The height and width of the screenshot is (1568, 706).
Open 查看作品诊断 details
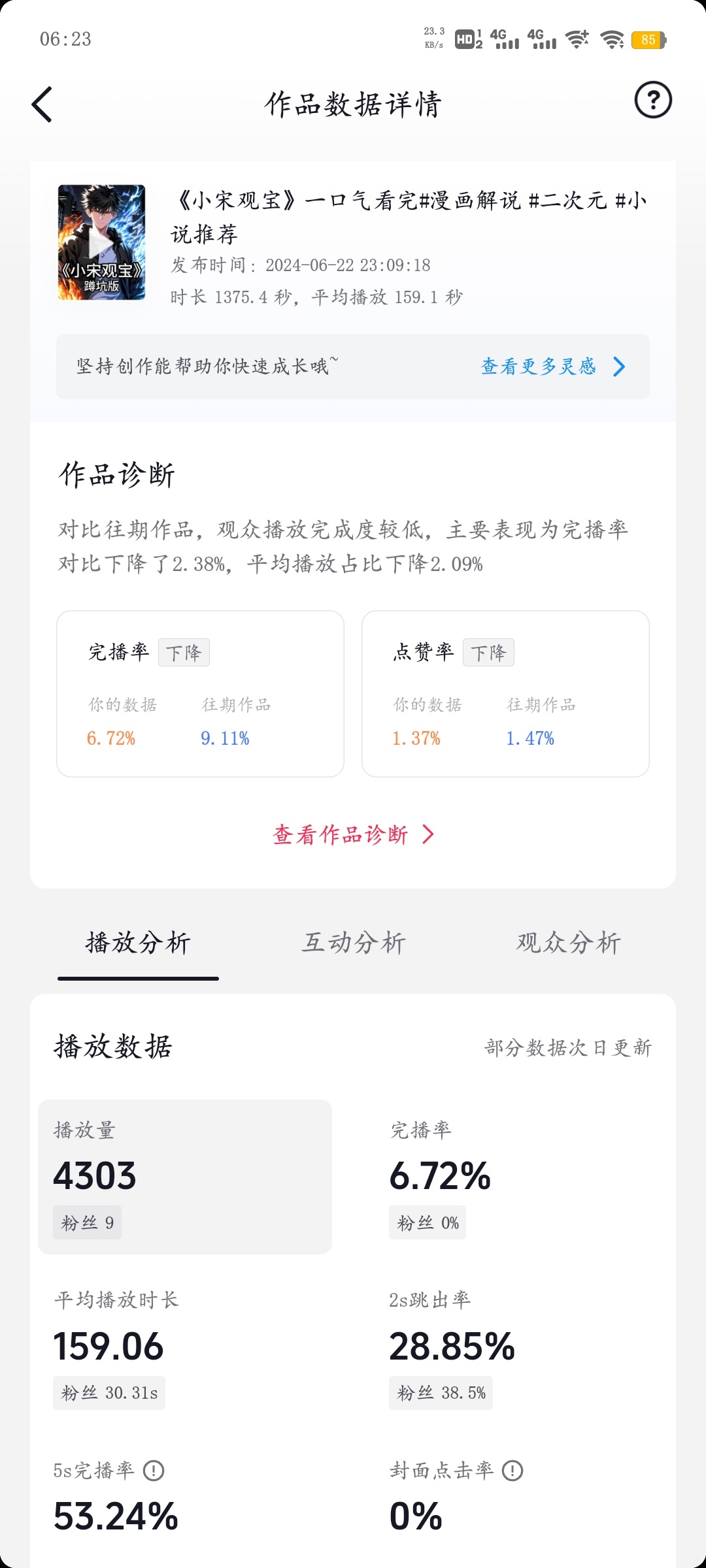[353, 834]
